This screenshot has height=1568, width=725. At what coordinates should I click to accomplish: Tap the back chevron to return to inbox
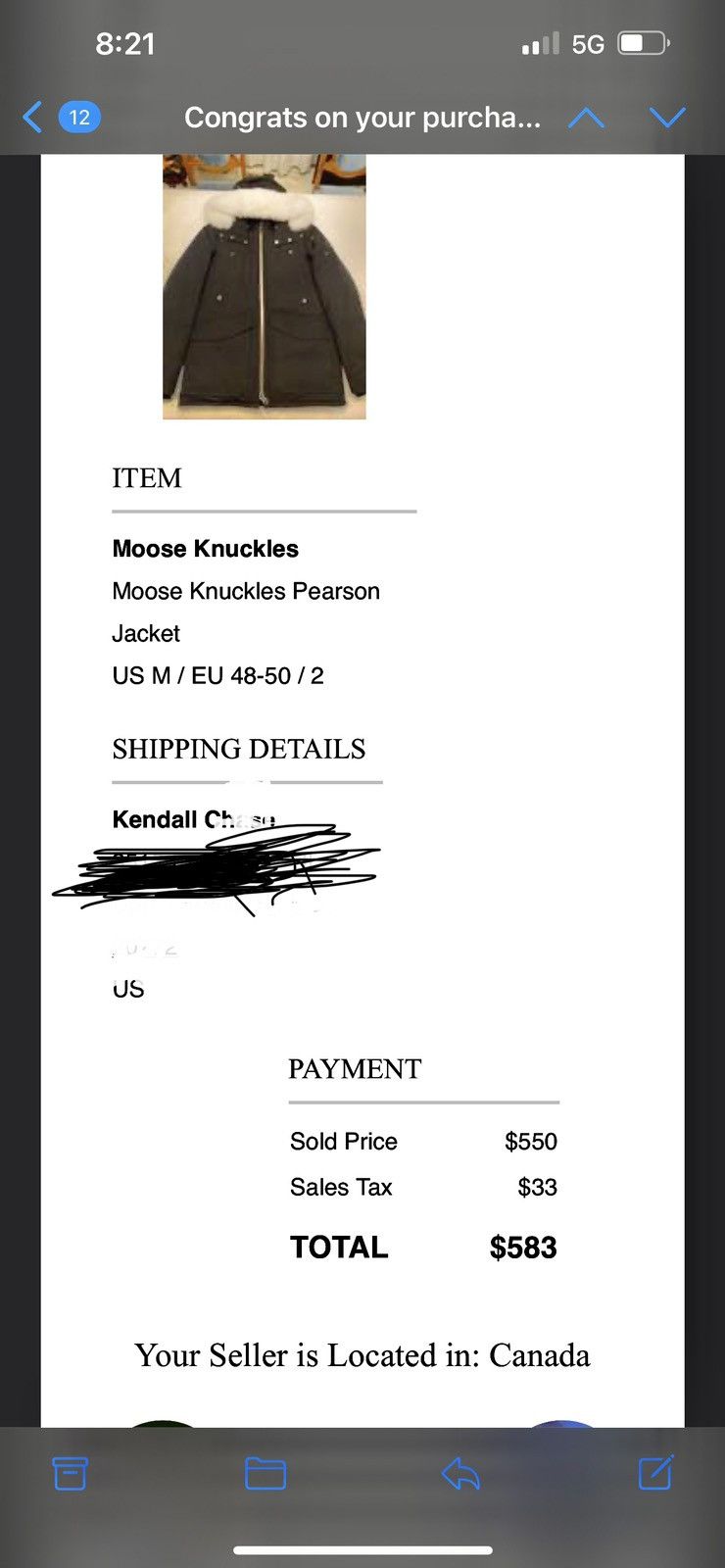coord(32,117)
